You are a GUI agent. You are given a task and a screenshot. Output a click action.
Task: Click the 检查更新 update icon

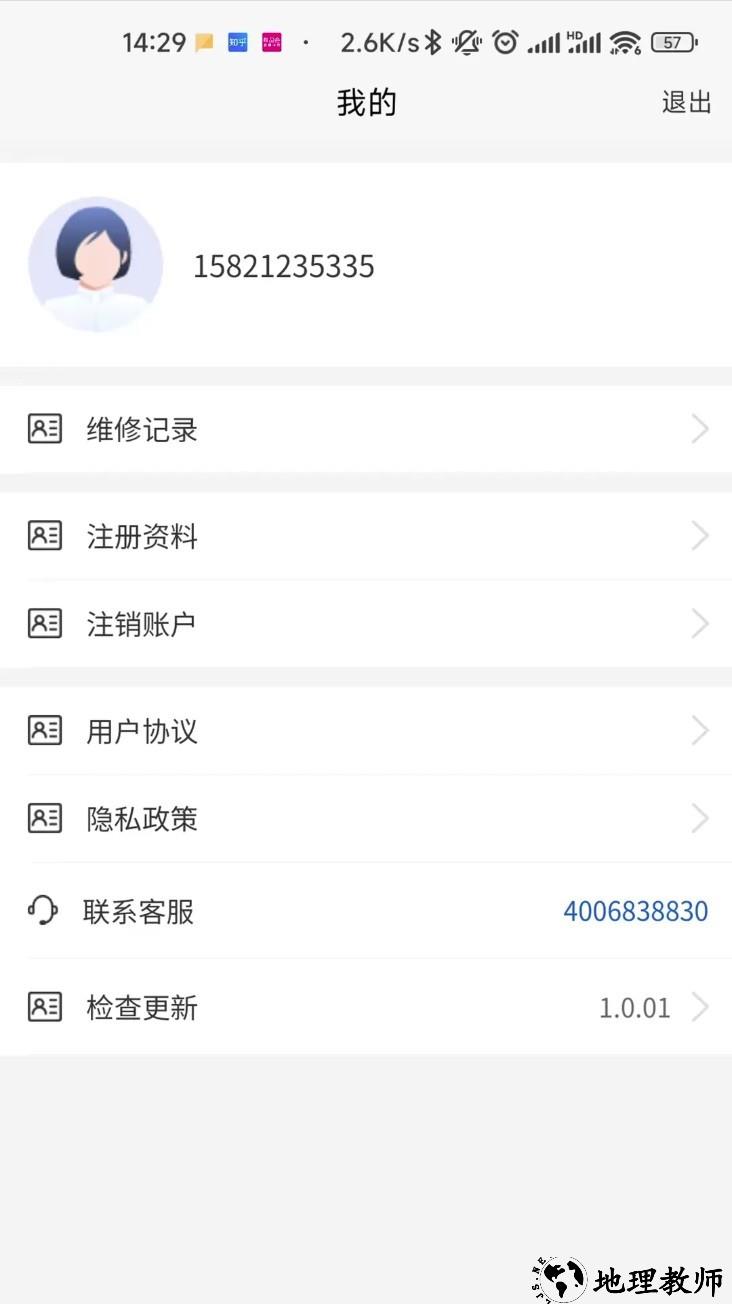44,1007
